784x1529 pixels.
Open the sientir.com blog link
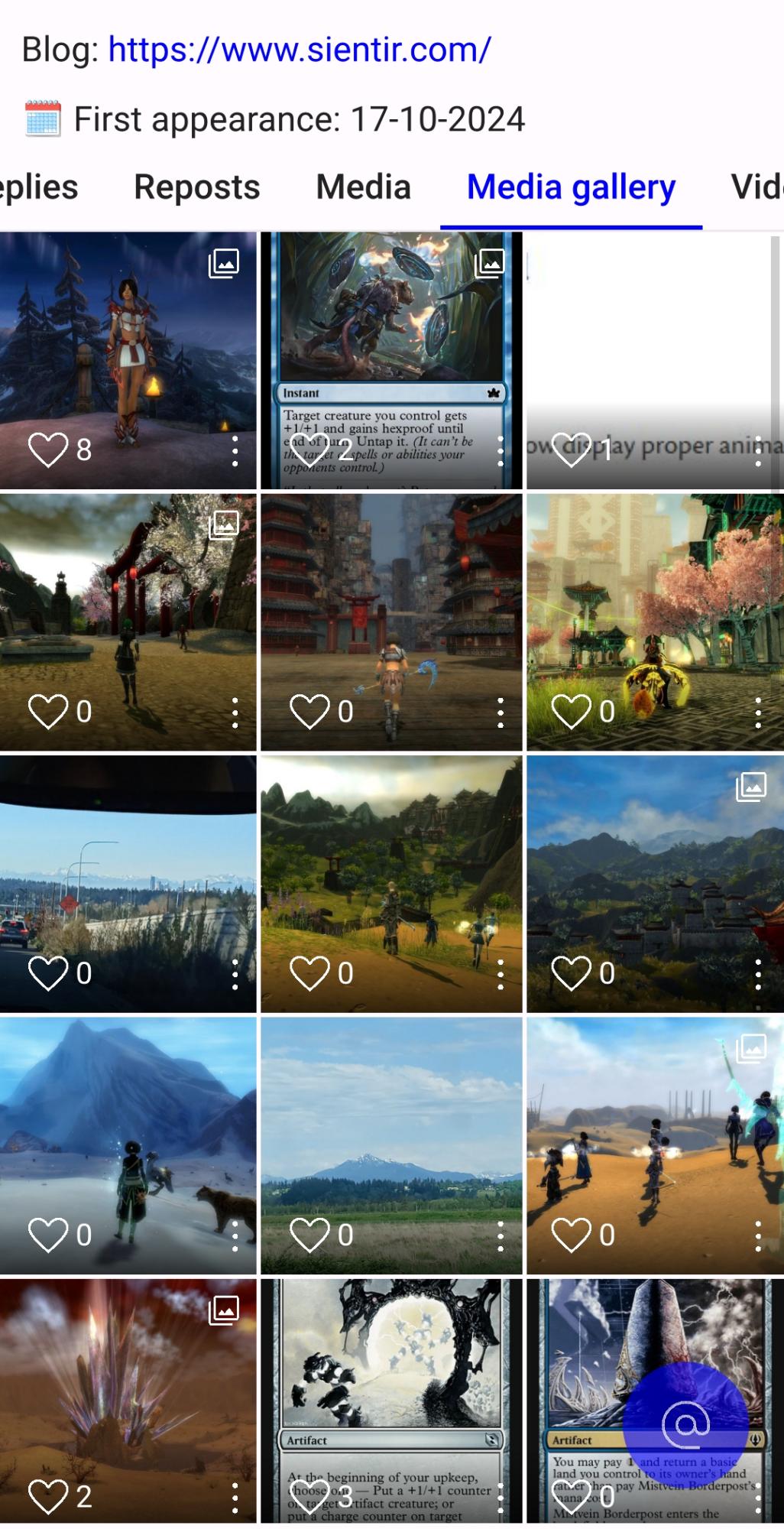299,50
